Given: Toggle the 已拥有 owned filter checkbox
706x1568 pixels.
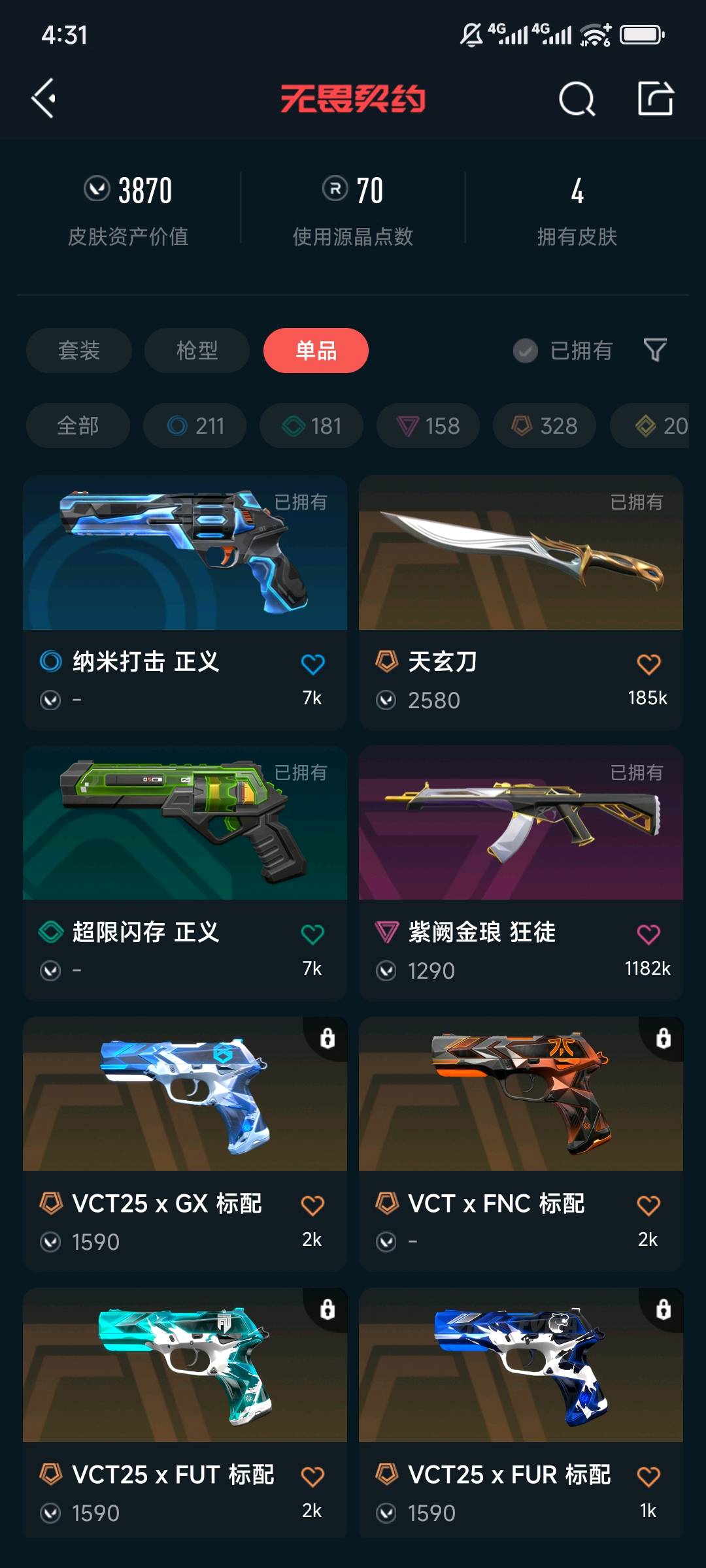Looking at the screenshot, I should (x=525, y=351).
